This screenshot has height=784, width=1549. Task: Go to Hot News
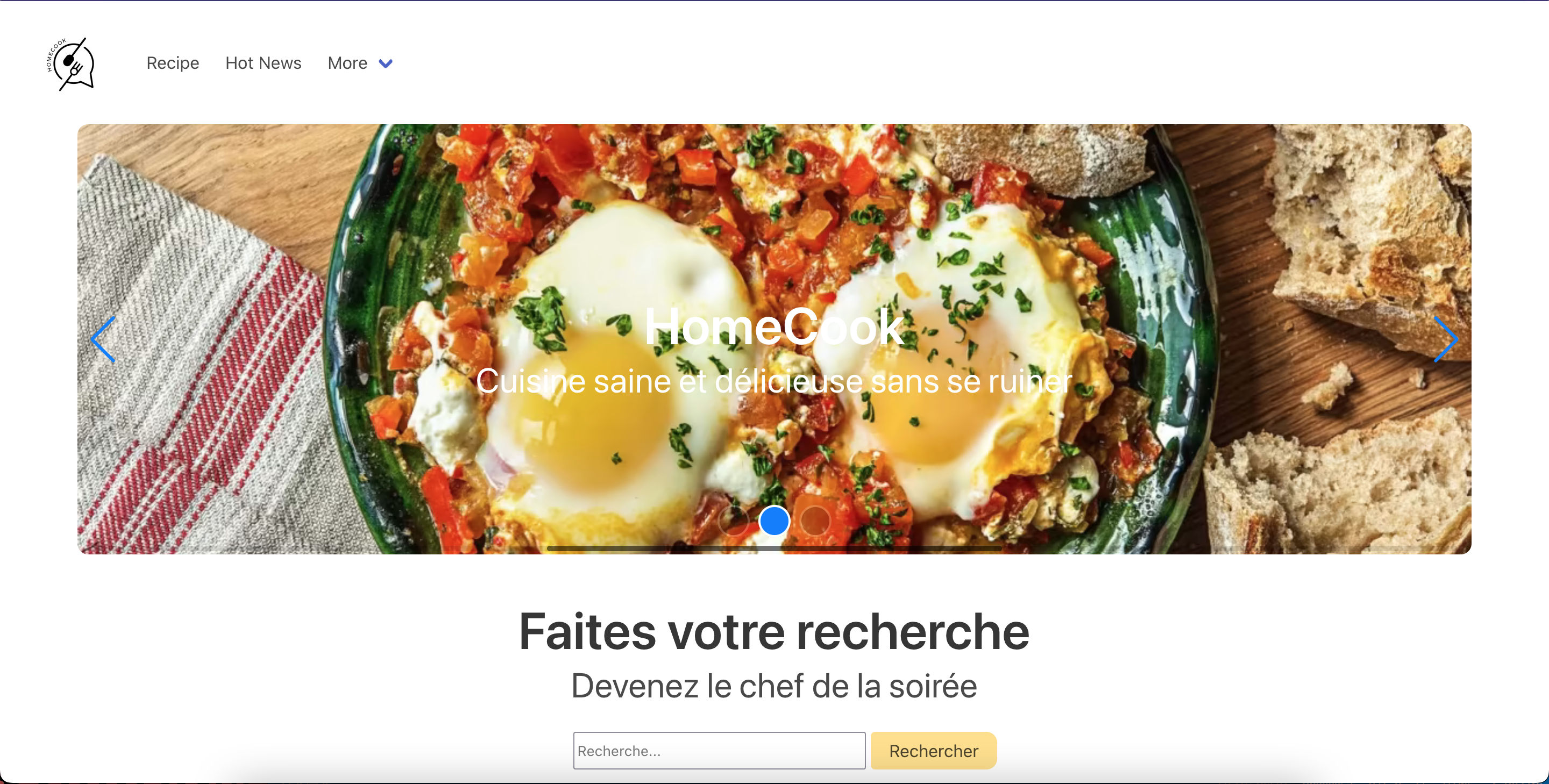263,63
